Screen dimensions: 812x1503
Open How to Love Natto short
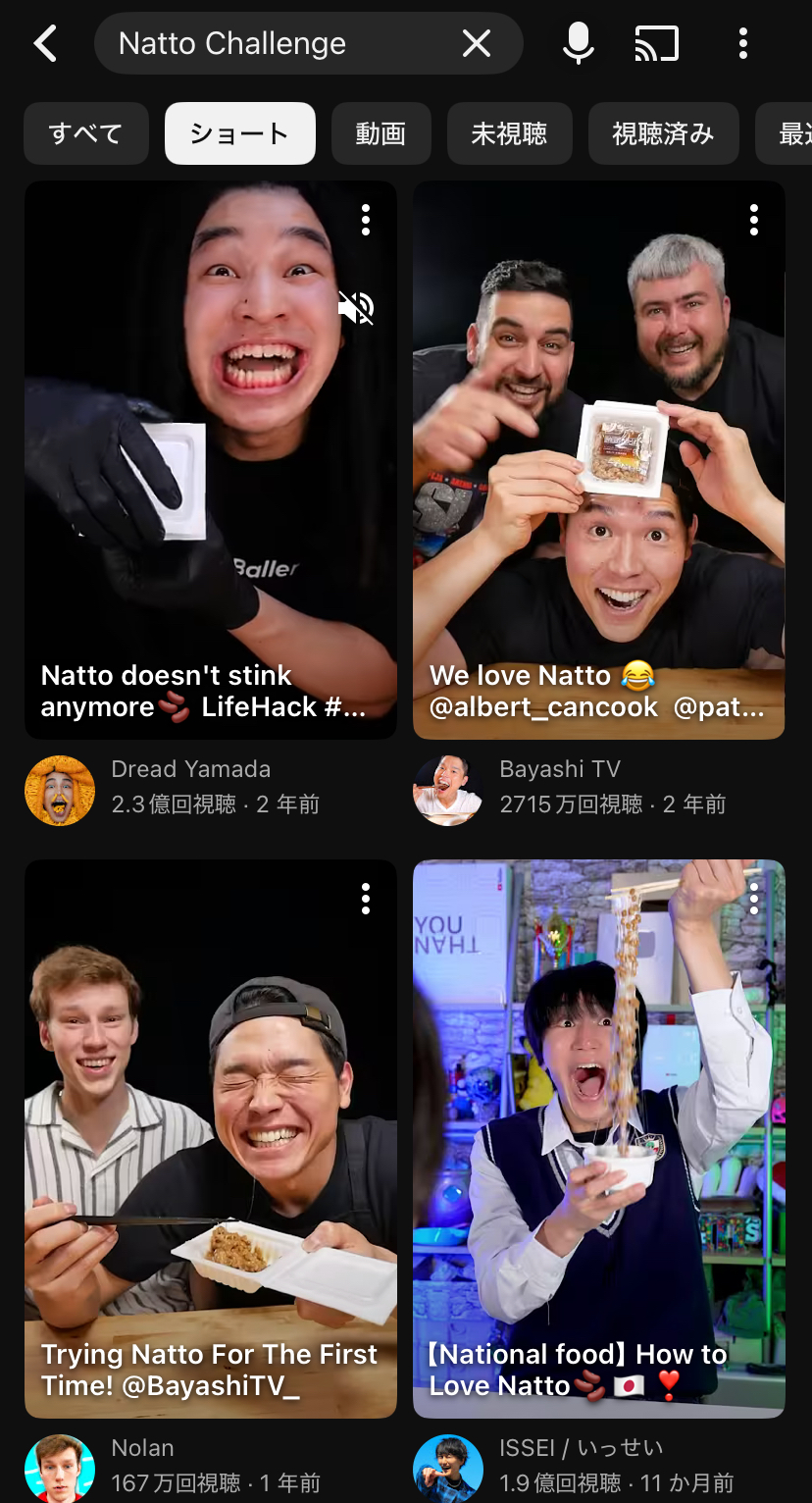click(x=598, y=1158)
